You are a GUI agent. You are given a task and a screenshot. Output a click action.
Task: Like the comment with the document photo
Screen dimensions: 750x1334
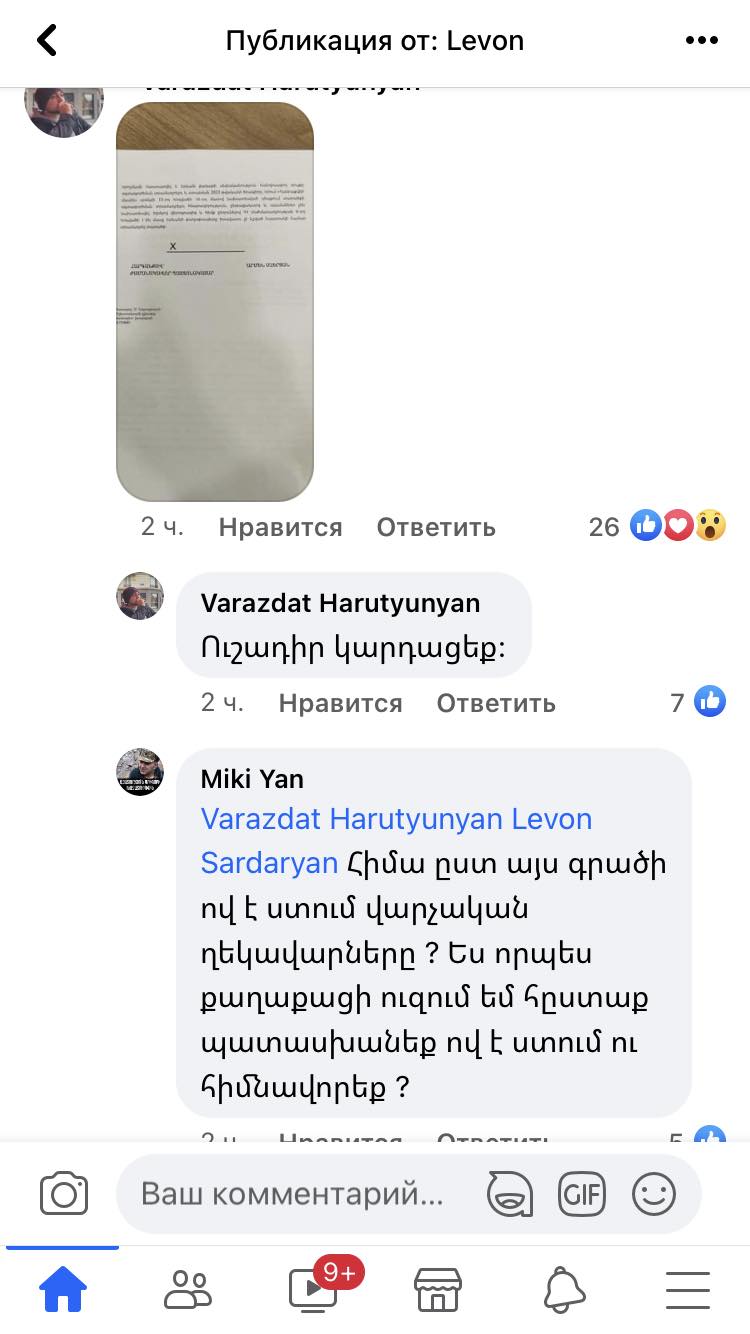pyautogui.click(x=280, y=527)
